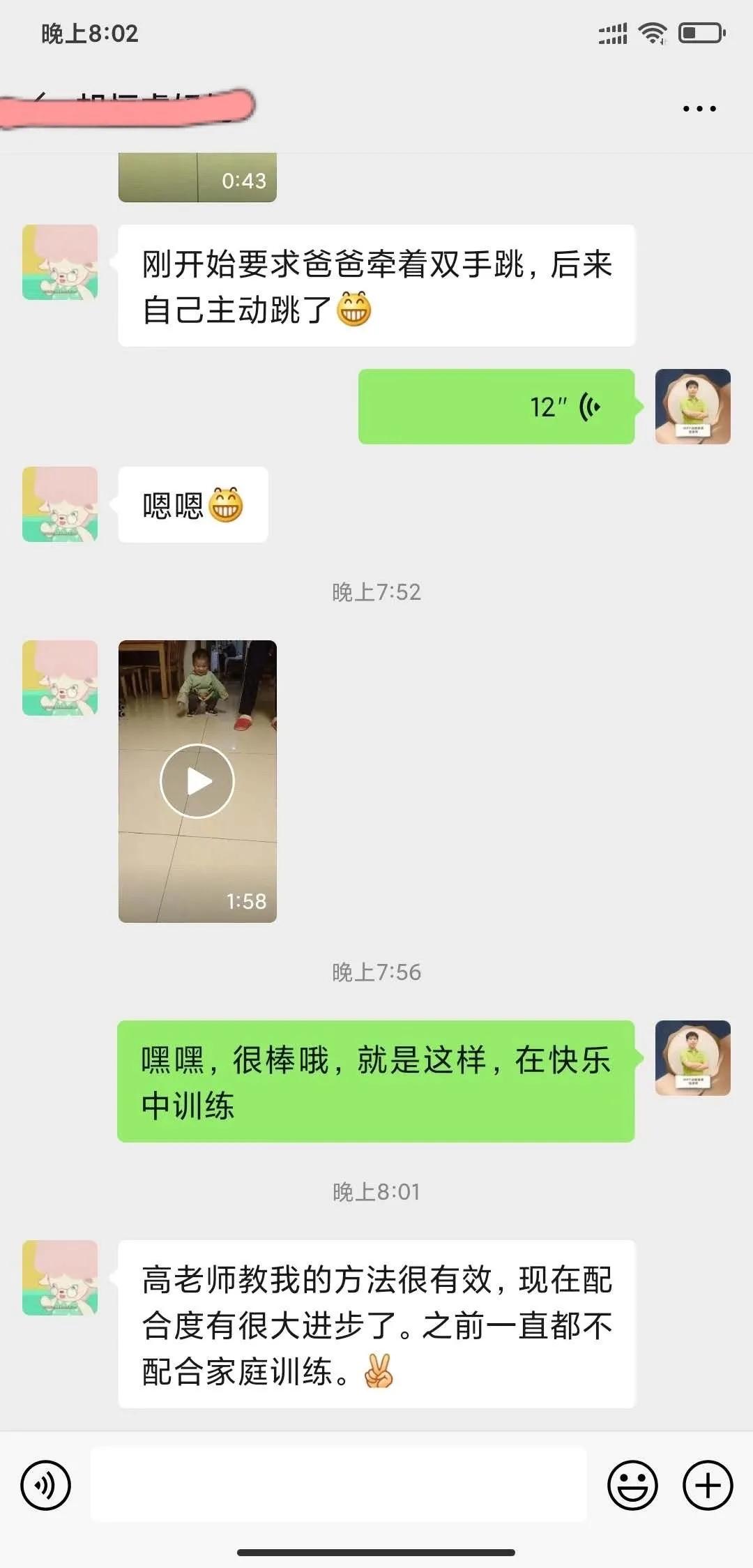Switch to voice input mode

point(46,1486)
